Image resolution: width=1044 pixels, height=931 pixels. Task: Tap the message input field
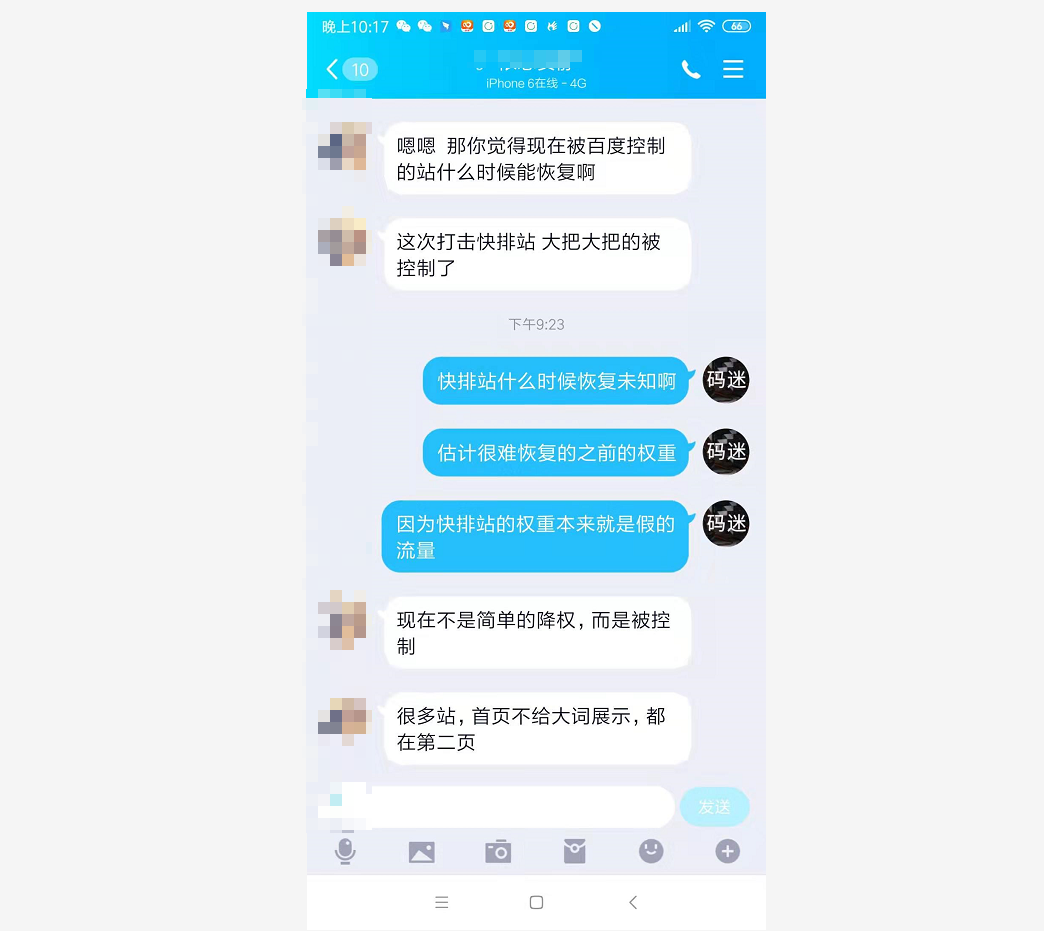pyautogui.click(x=520, y=807)
